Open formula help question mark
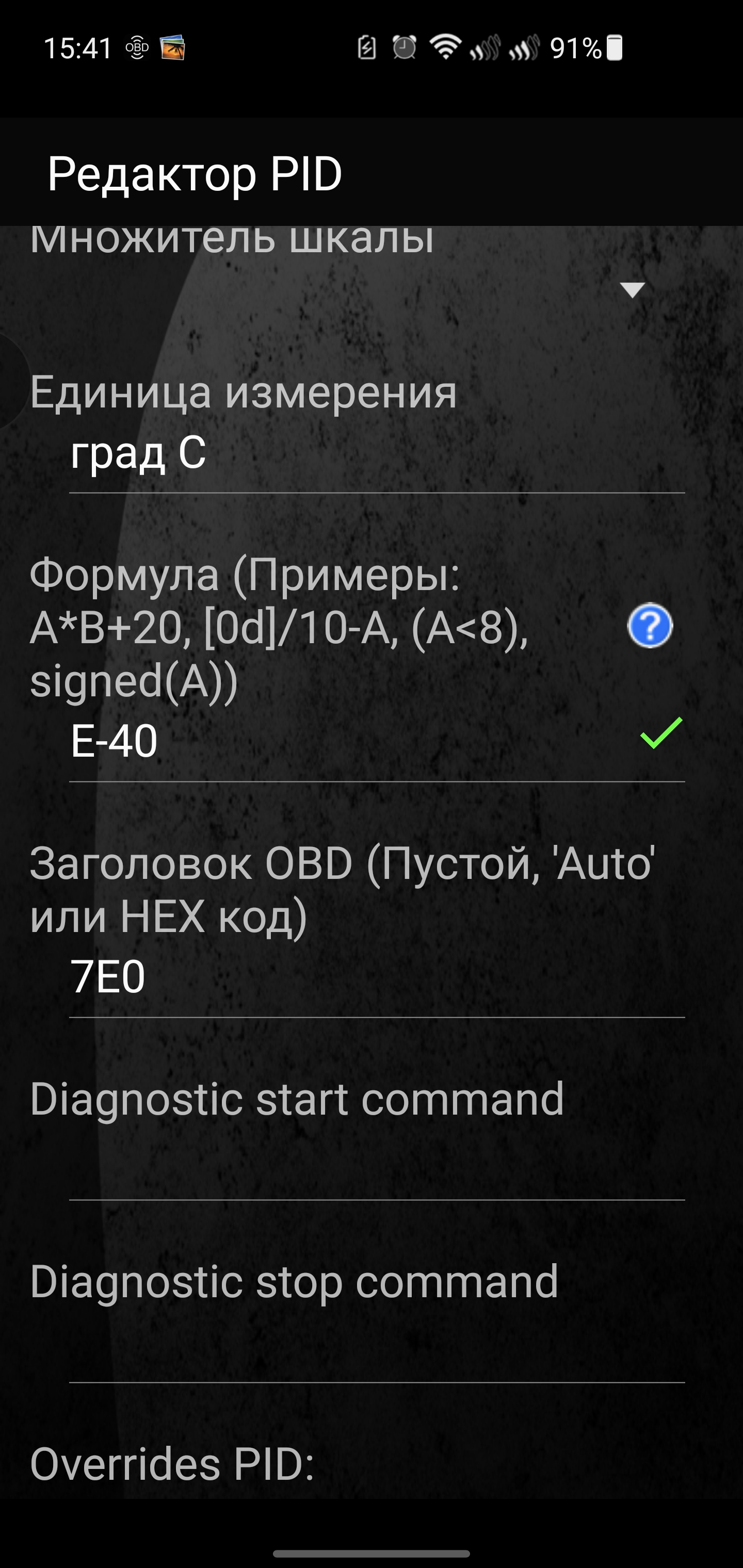The image size is (743, 1568). pyautogui.click(x=650, y=626)
